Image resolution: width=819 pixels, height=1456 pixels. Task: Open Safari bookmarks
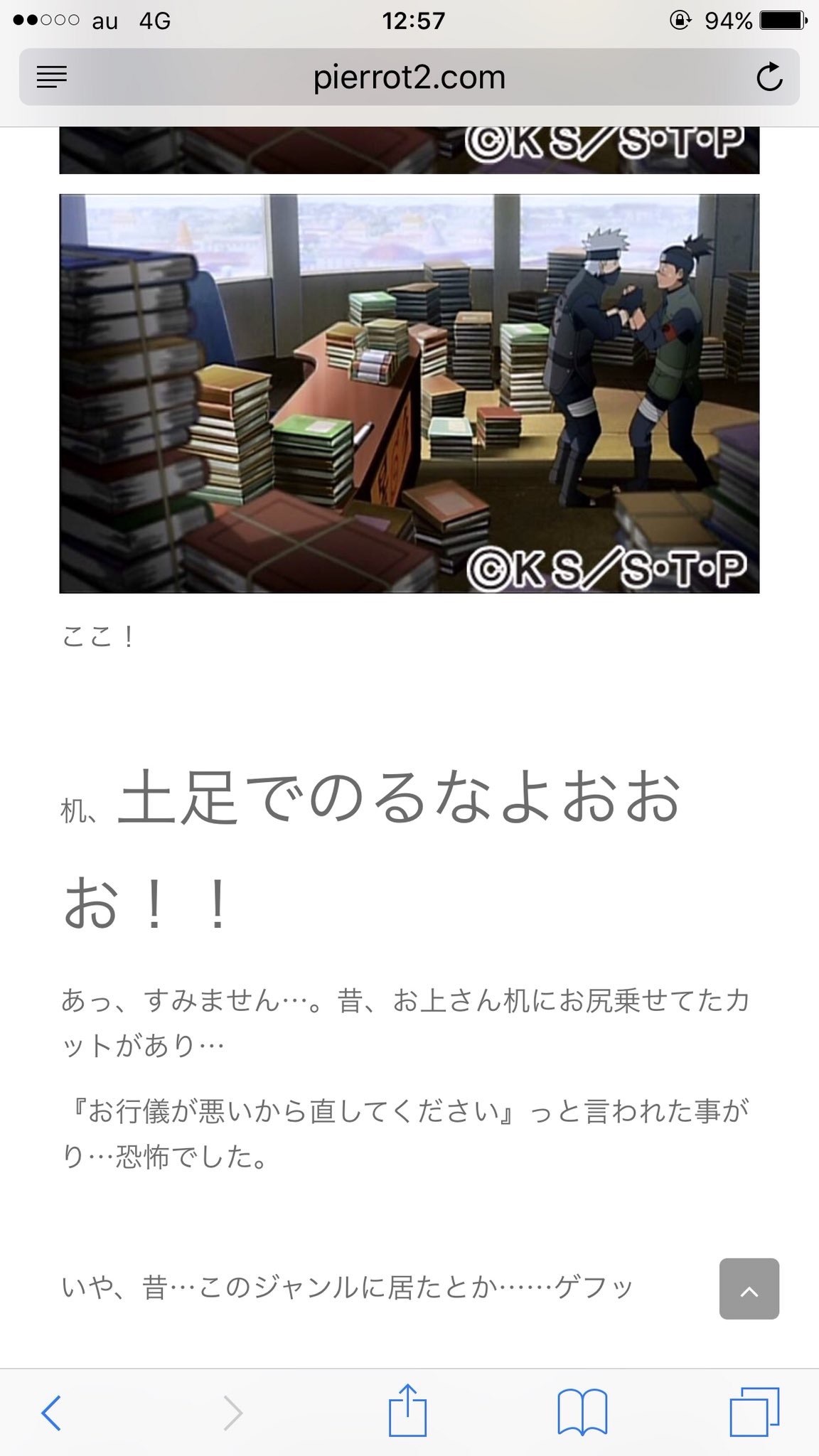click(x=582, y=1413)
